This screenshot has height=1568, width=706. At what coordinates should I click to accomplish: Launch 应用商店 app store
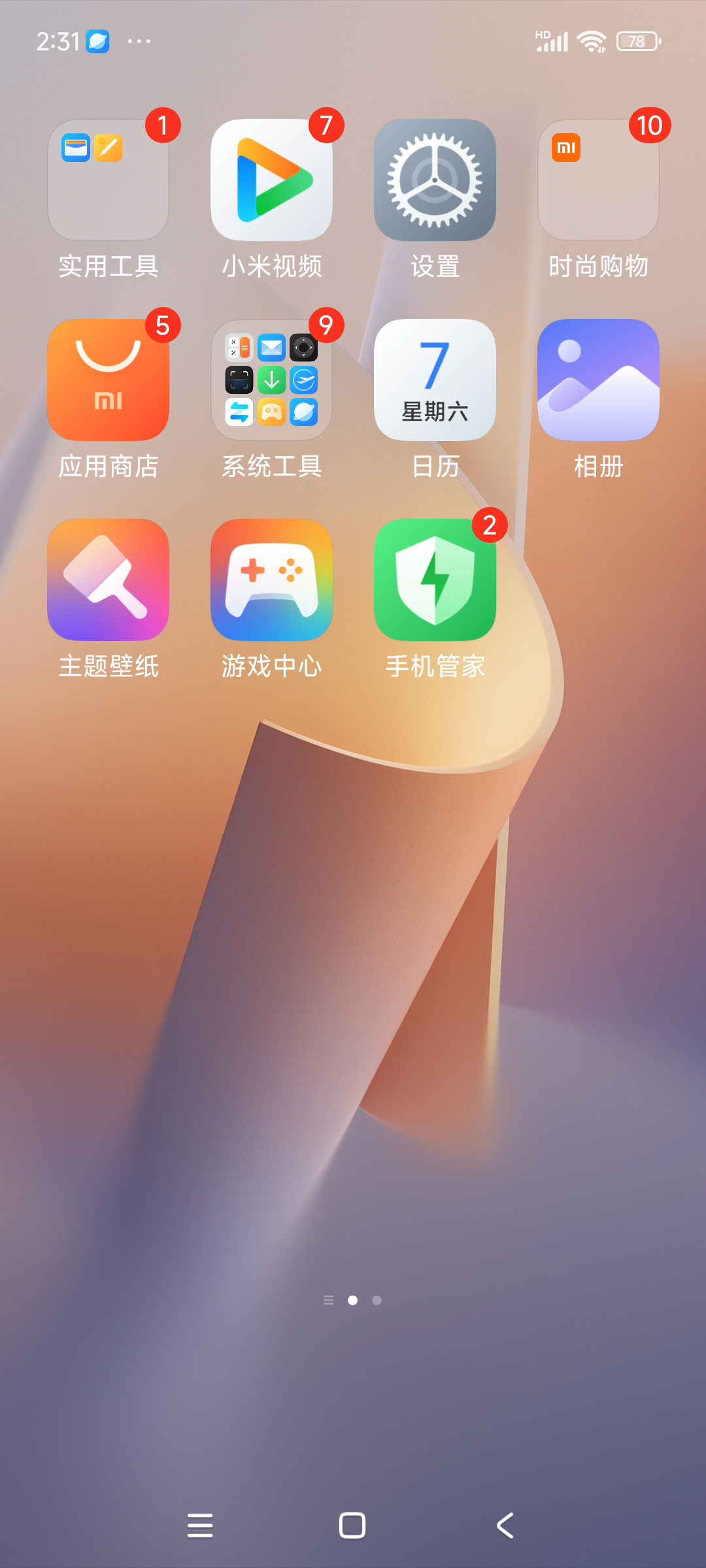point(108,380)
